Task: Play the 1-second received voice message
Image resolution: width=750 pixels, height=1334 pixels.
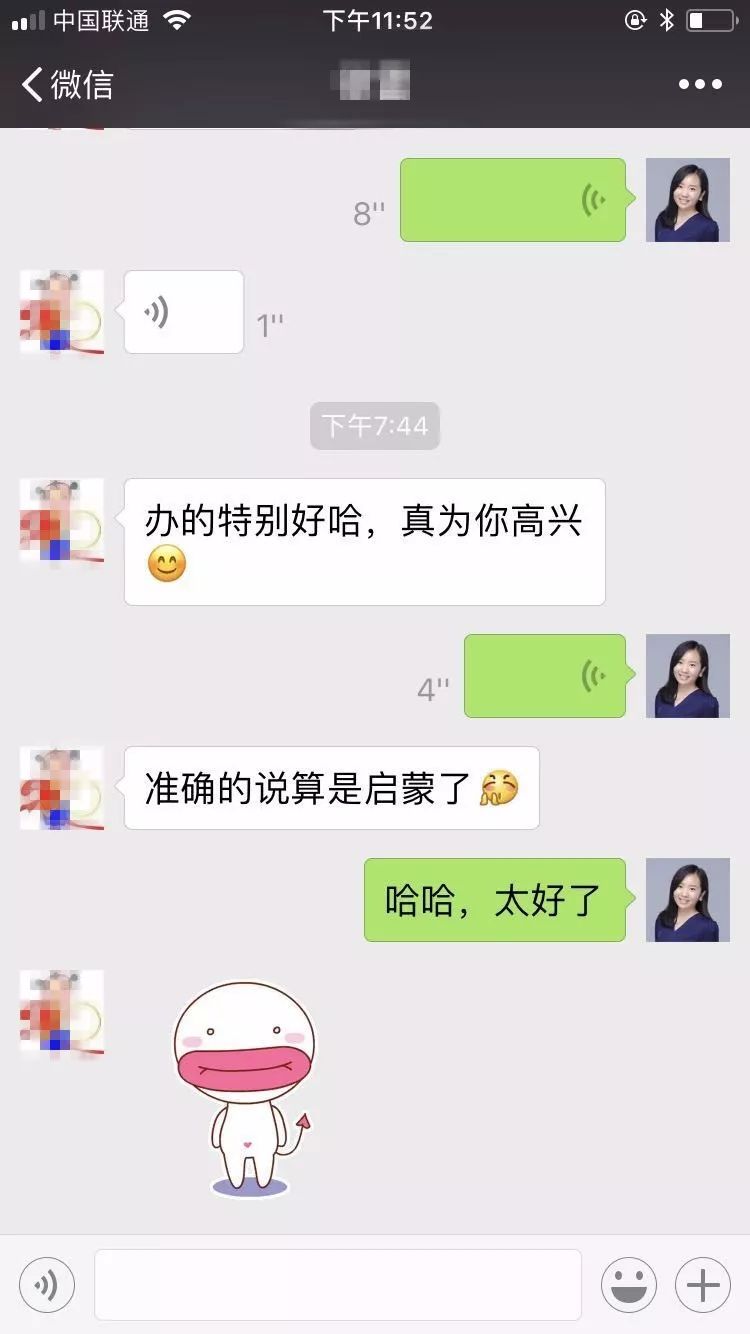Action: pyautogui.click(x=184, y=312)
